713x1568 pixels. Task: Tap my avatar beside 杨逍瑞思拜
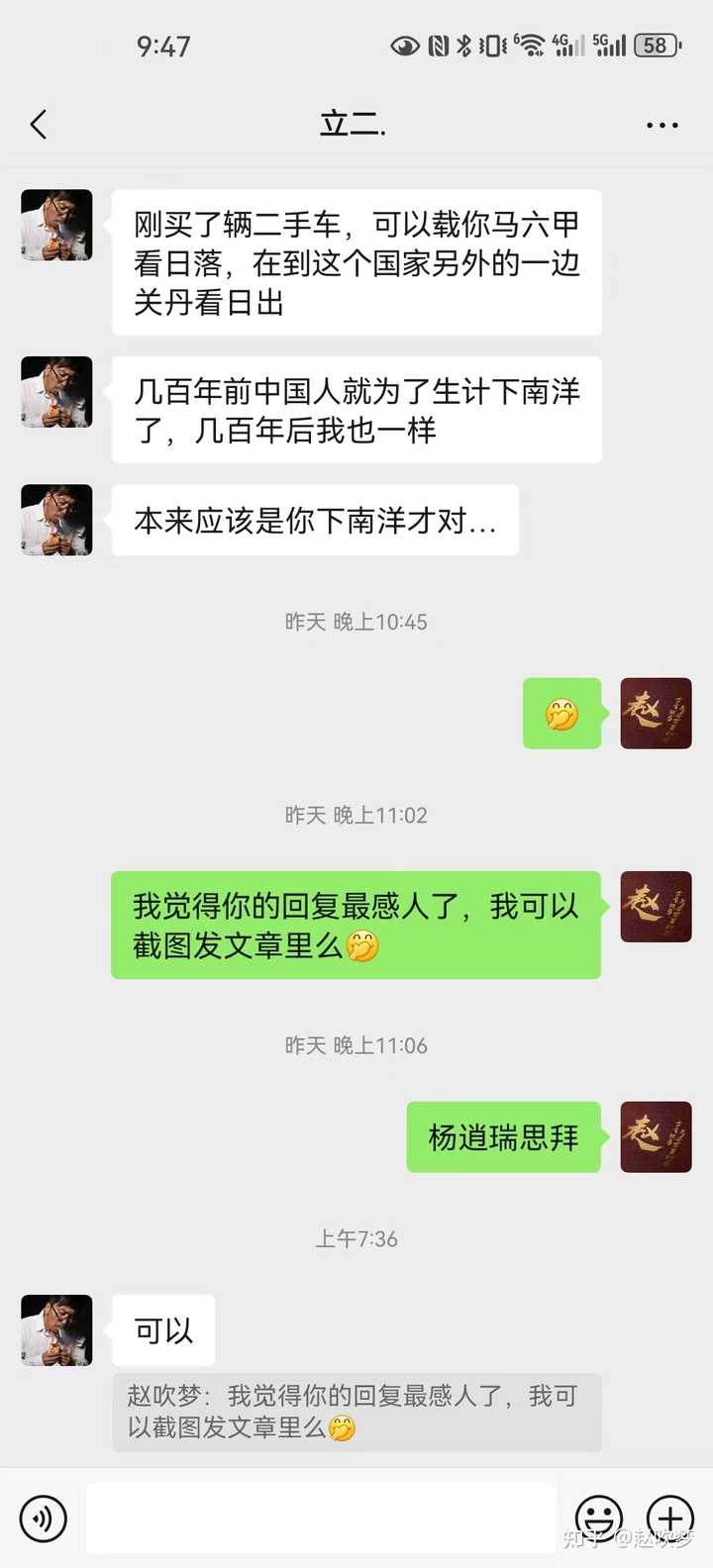(656, 1137)
